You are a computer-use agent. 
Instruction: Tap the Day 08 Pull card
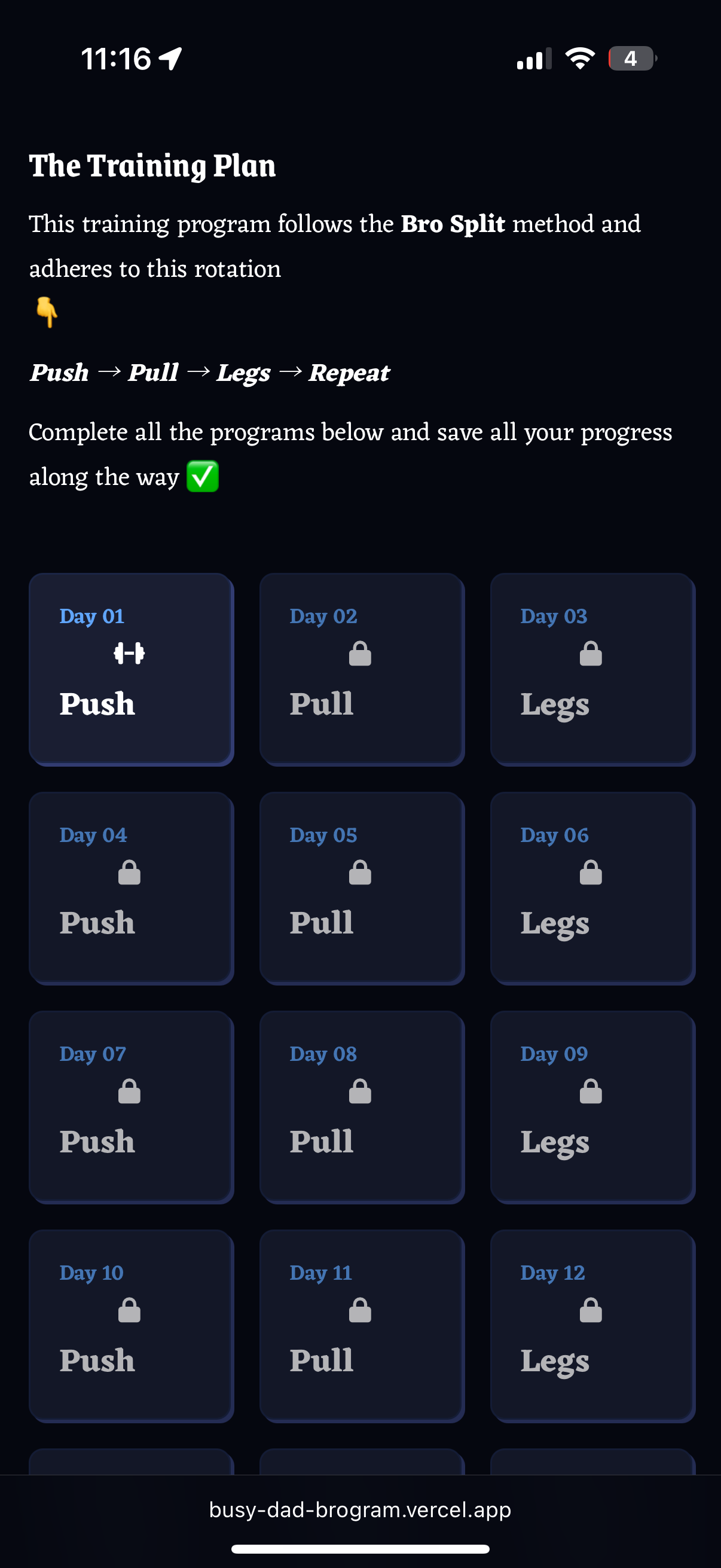click(362, 1106)
